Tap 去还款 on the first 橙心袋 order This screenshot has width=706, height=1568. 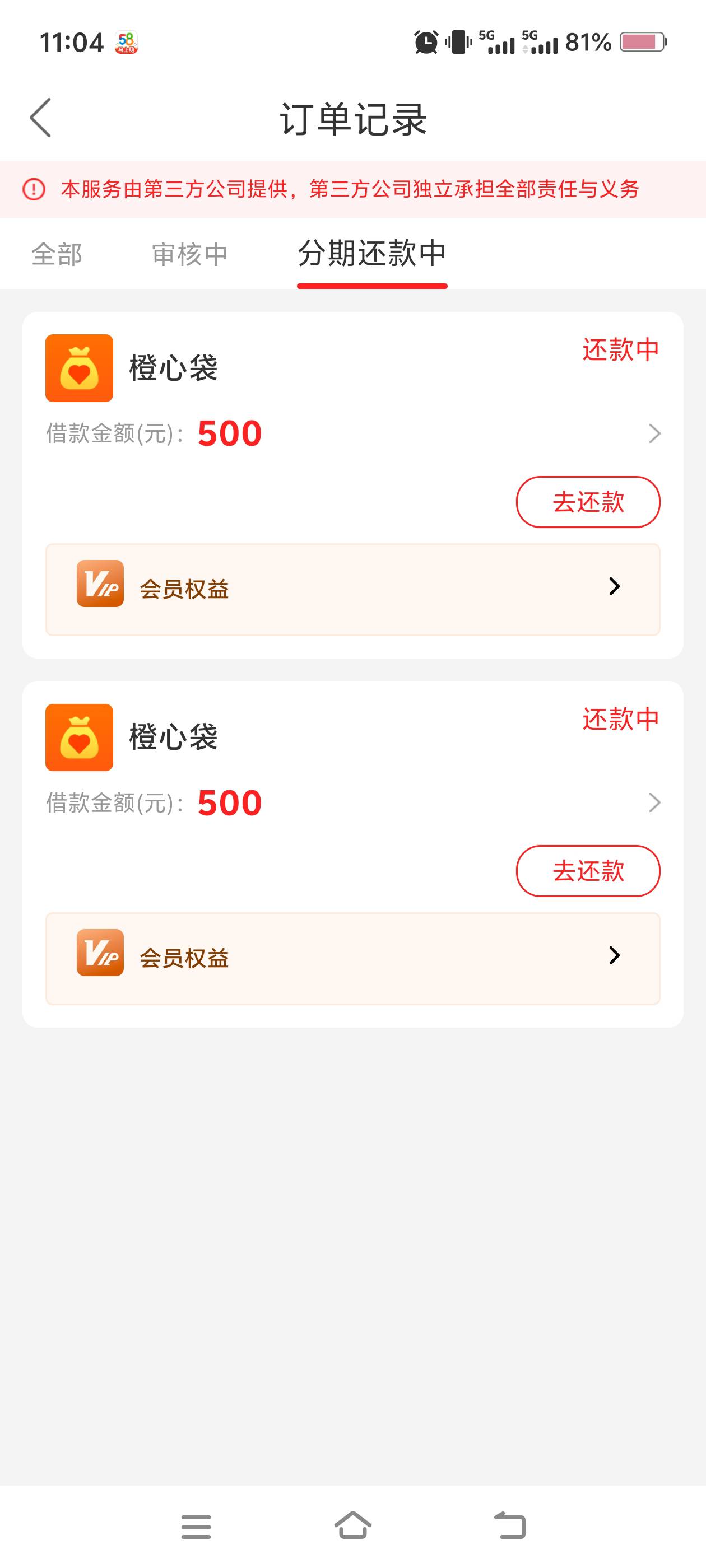pyautogui.click(x=588, y=502)
